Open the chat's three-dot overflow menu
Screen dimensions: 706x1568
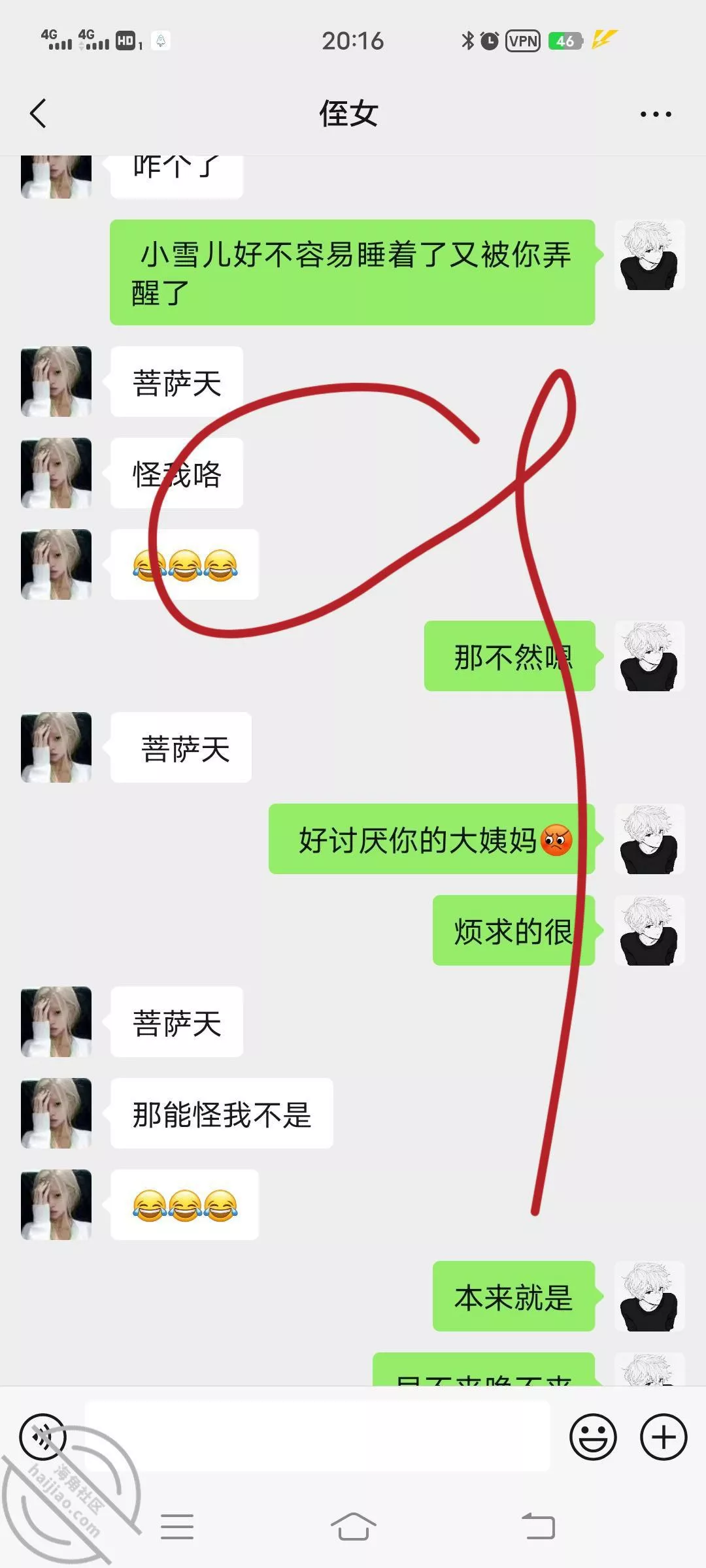[655, 114]
